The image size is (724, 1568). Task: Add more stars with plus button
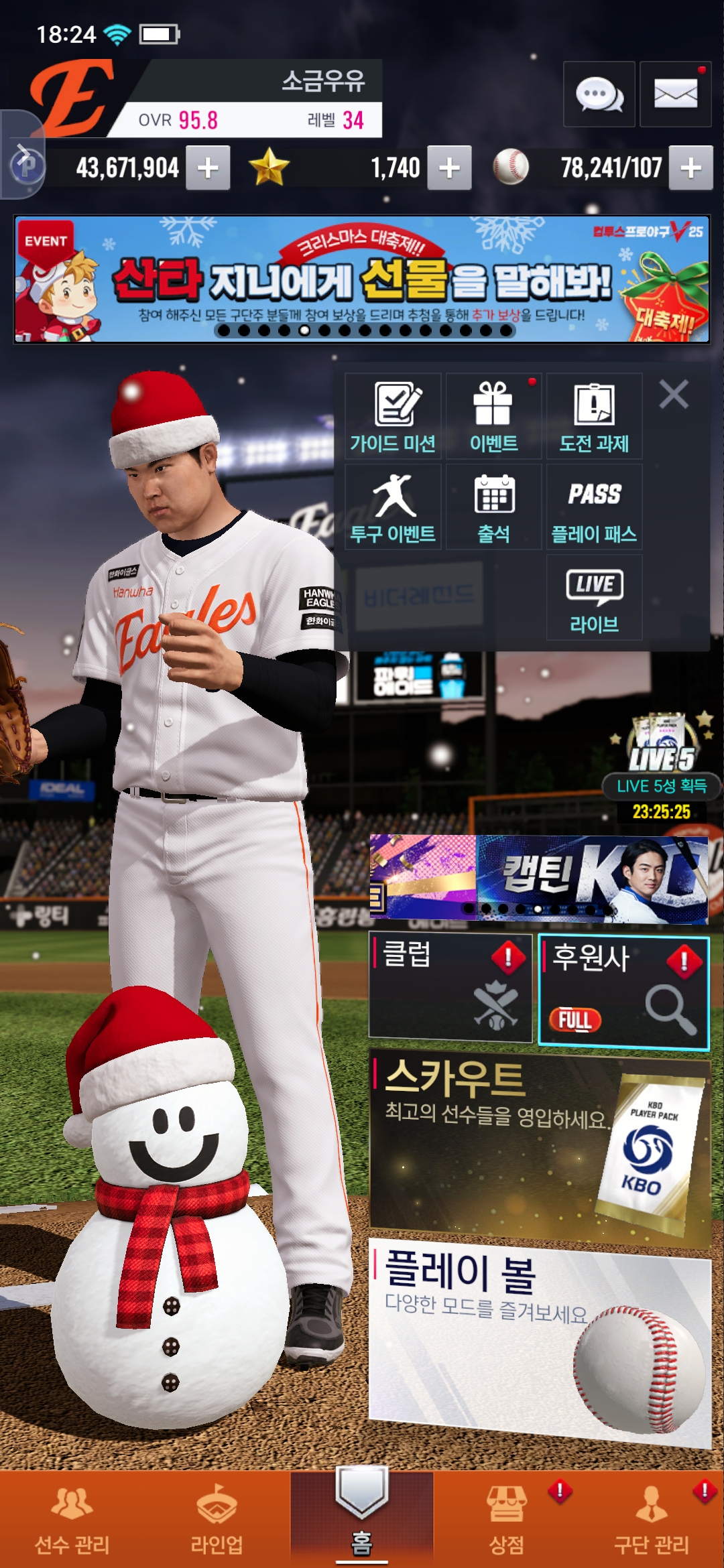(x=449, y=168)
